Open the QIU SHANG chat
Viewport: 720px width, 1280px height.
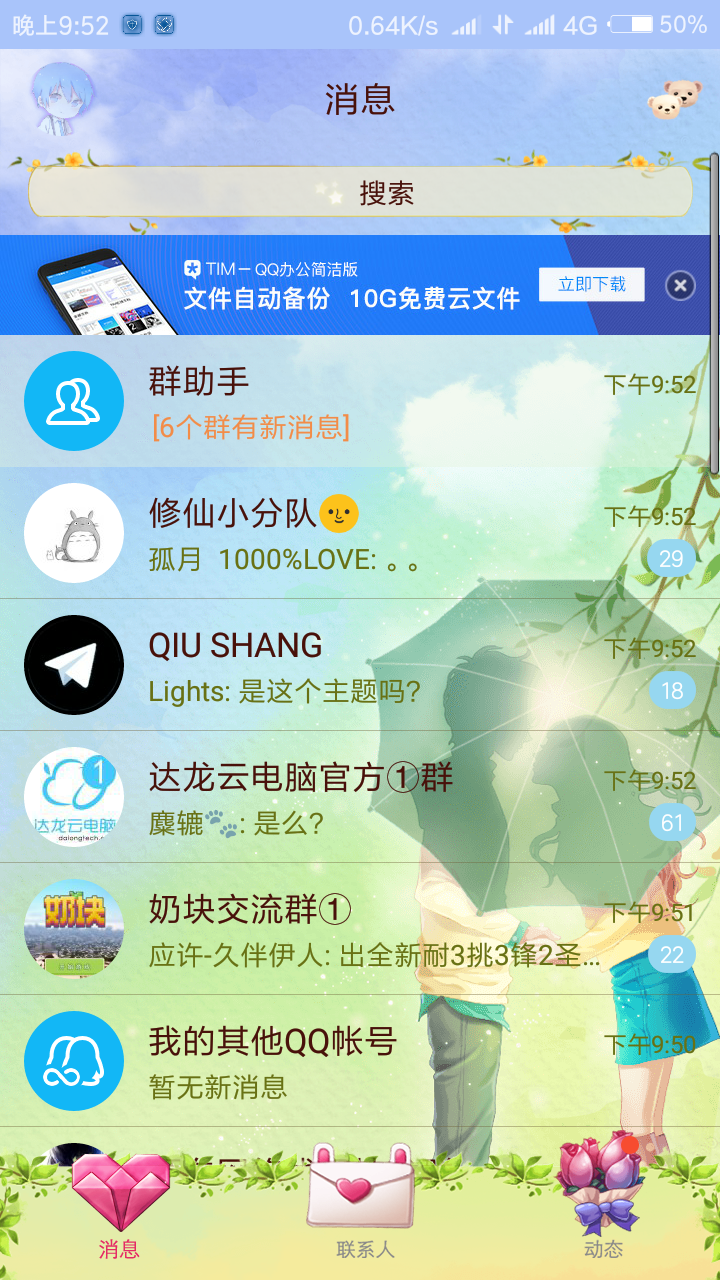click(x=360, y=666)
